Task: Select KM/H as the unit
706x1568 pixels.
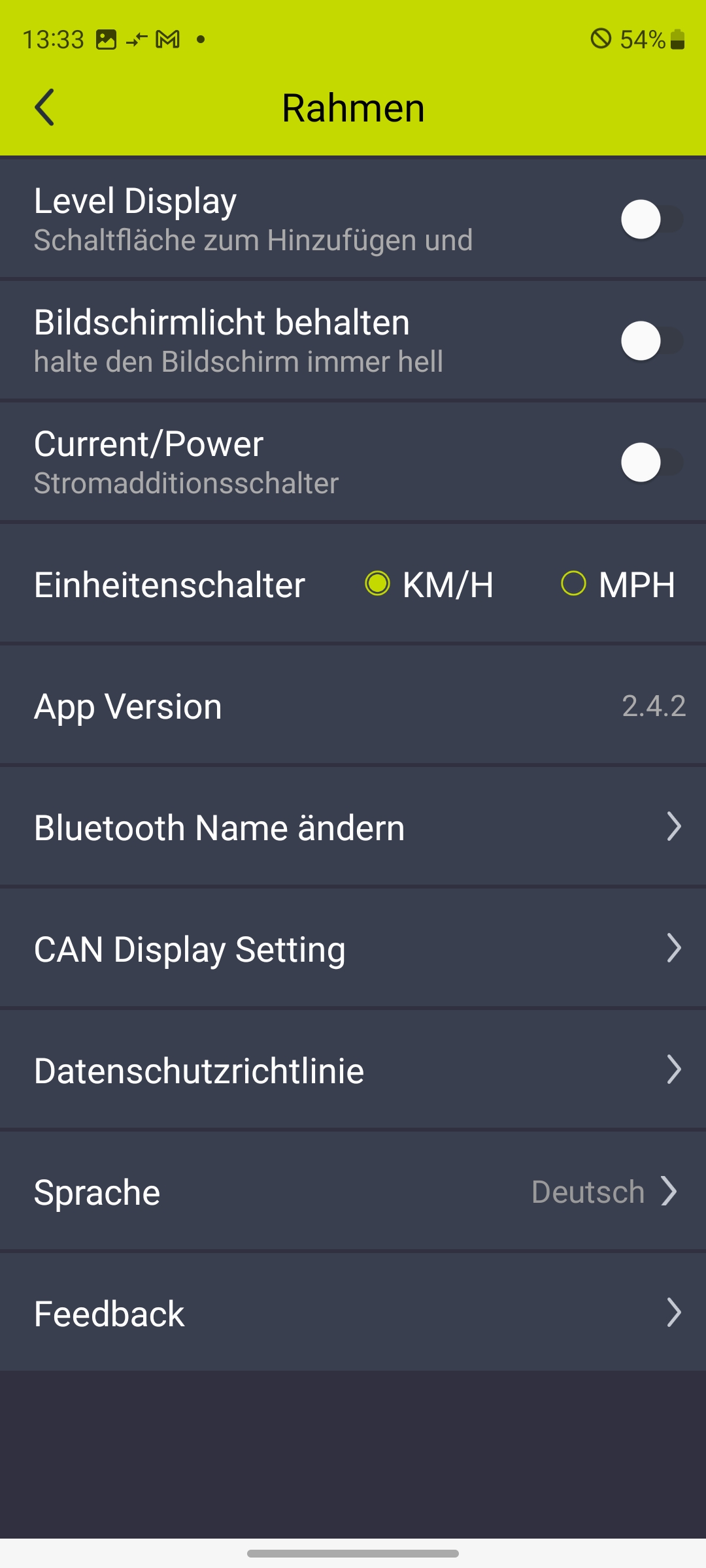Action: pos(378,583)
